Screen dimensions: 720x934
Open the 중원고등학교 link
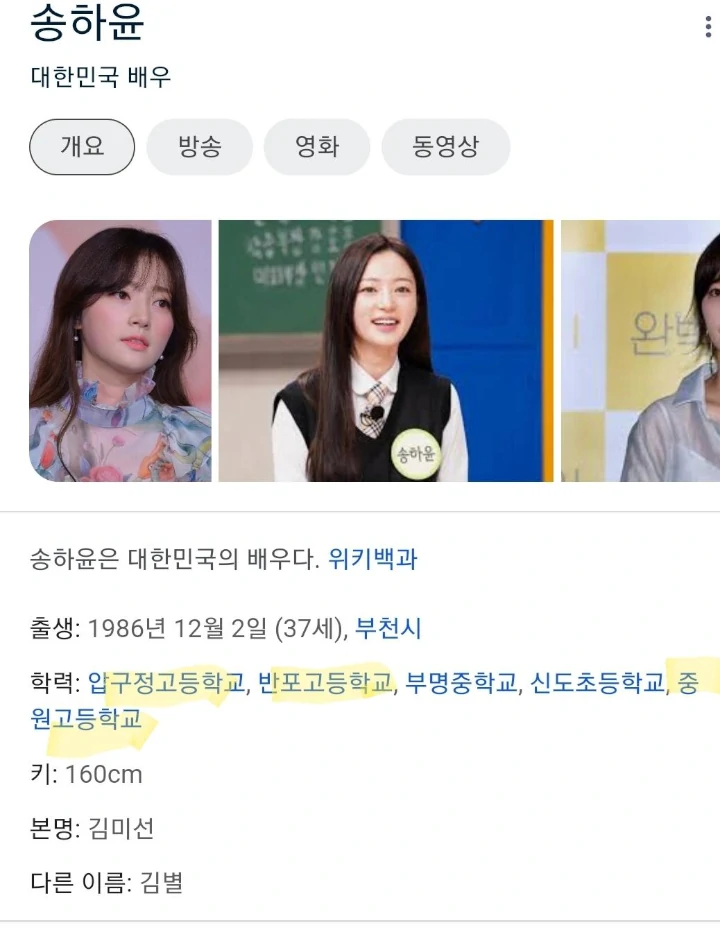click(x=86, y=719)
